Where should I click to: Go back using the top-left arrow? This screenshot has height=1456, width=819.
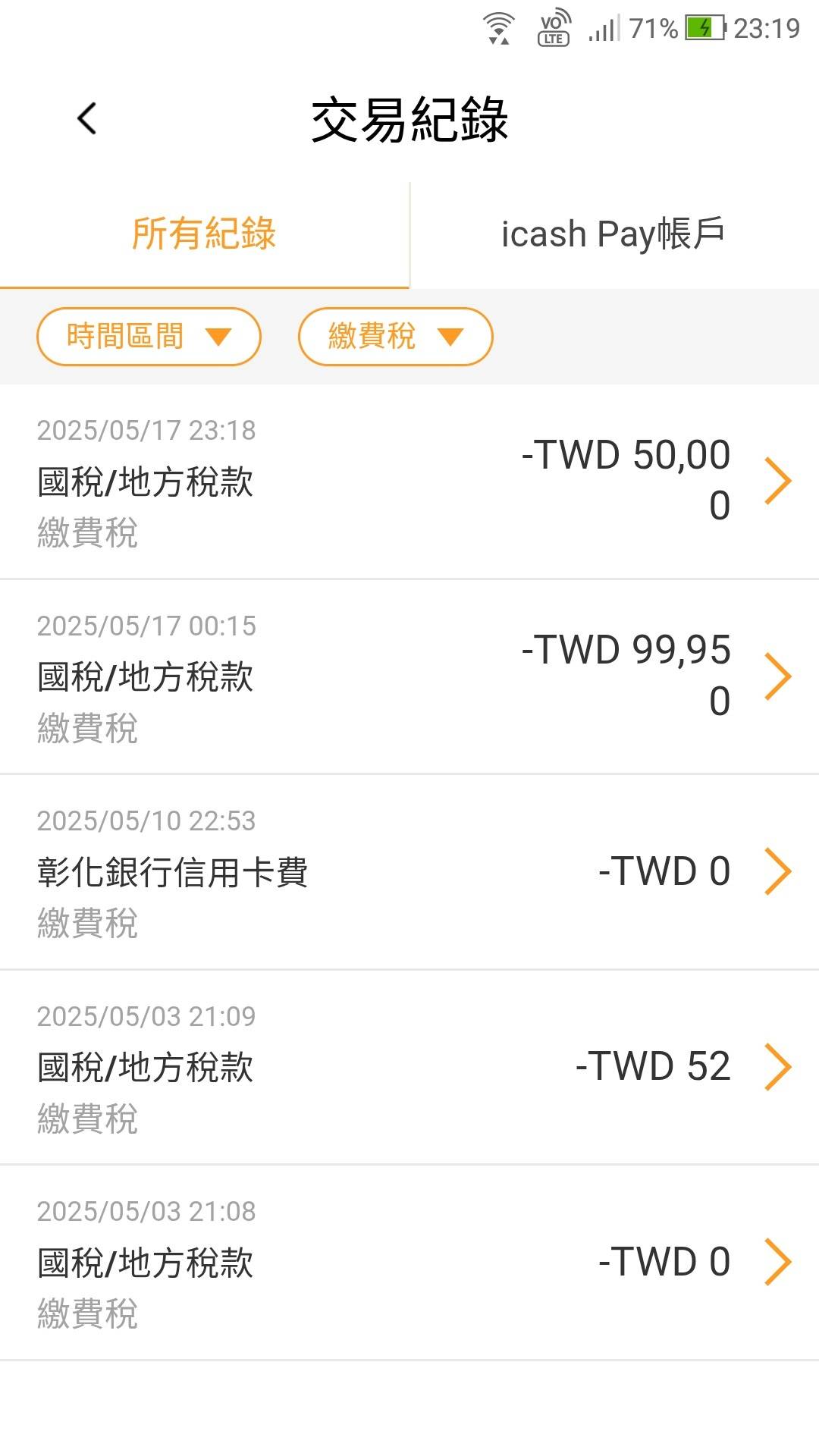(x=87, y=119)
